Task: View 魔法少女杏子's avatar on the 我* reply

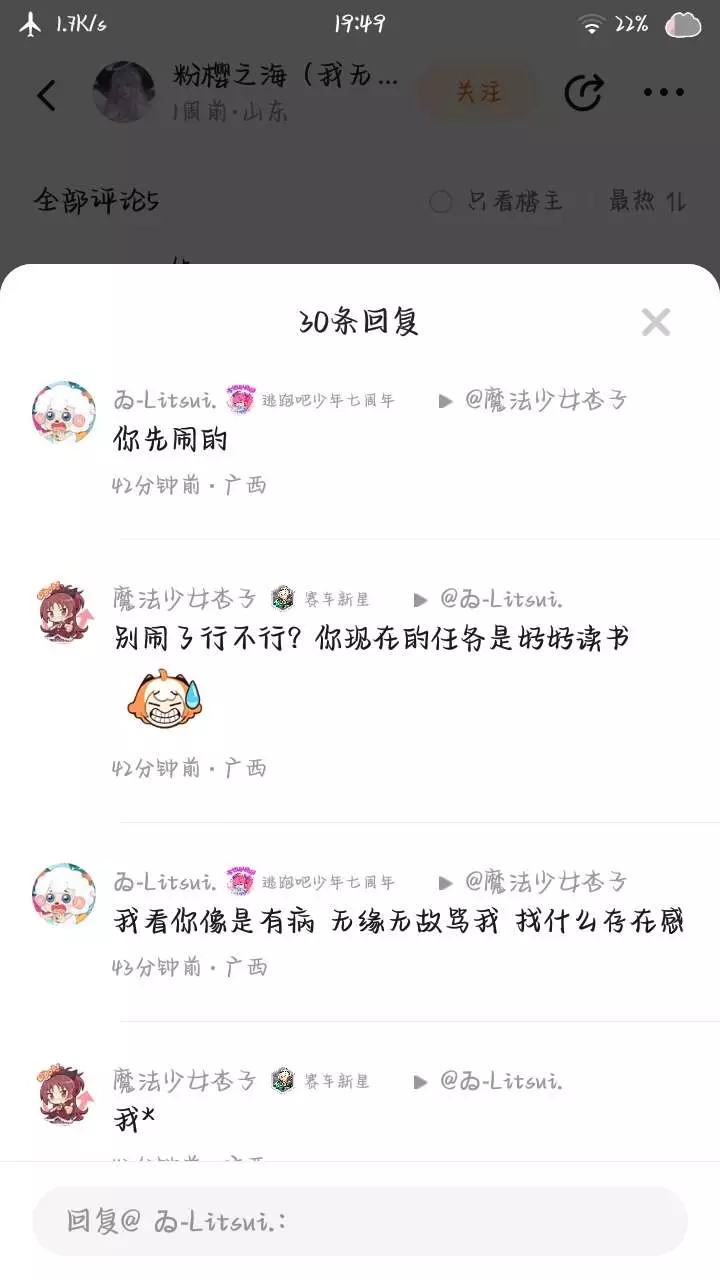Action: tap(64, 1093)
